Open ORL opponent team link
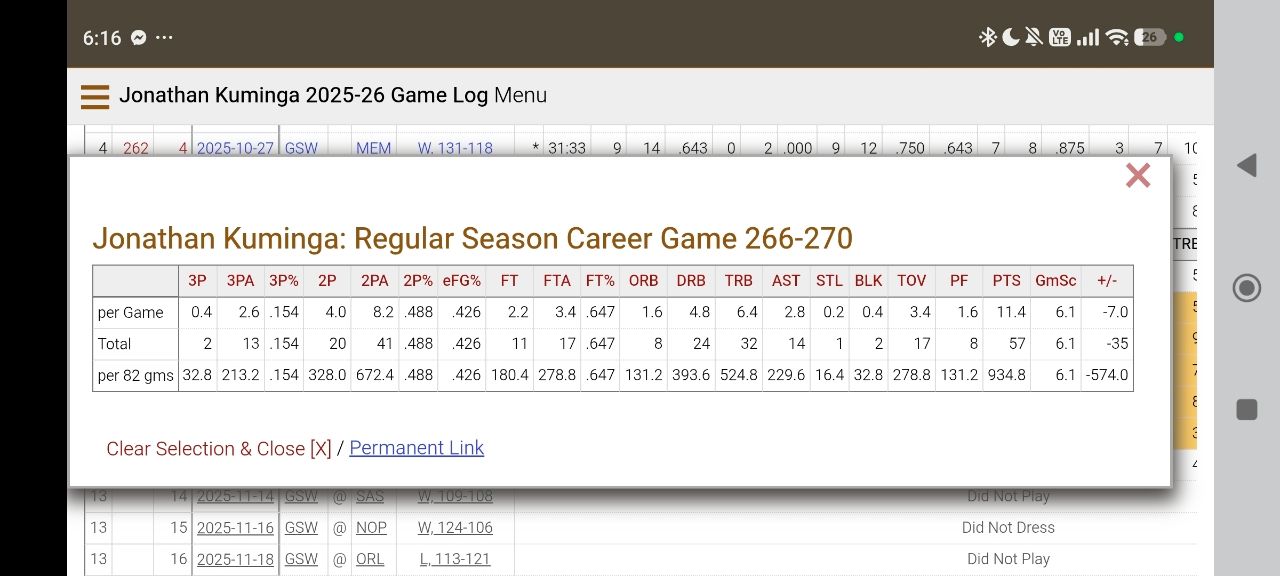 click(x=370, y=559)
